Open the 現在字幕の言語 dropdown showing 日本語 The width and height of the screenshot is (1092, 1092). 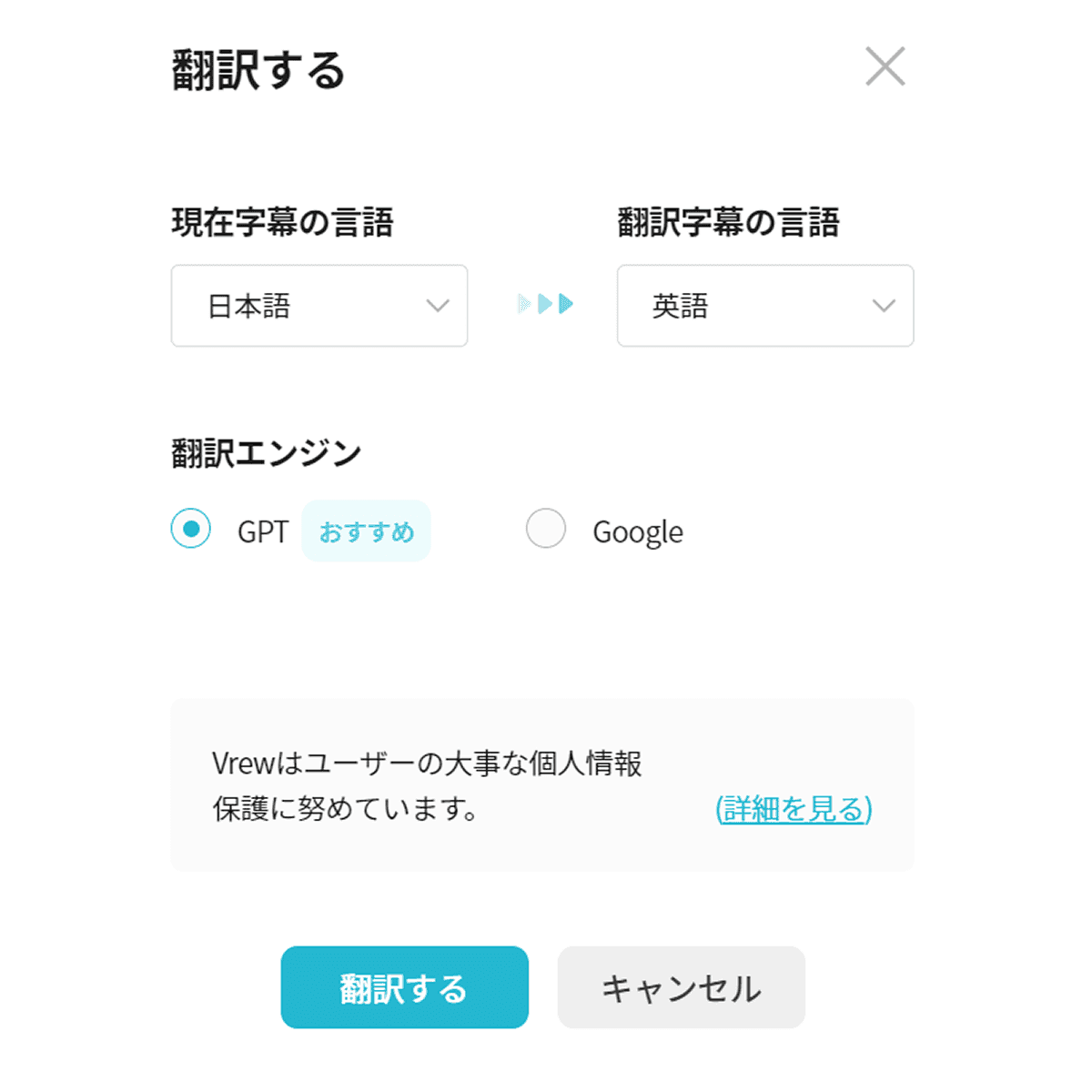319,306
